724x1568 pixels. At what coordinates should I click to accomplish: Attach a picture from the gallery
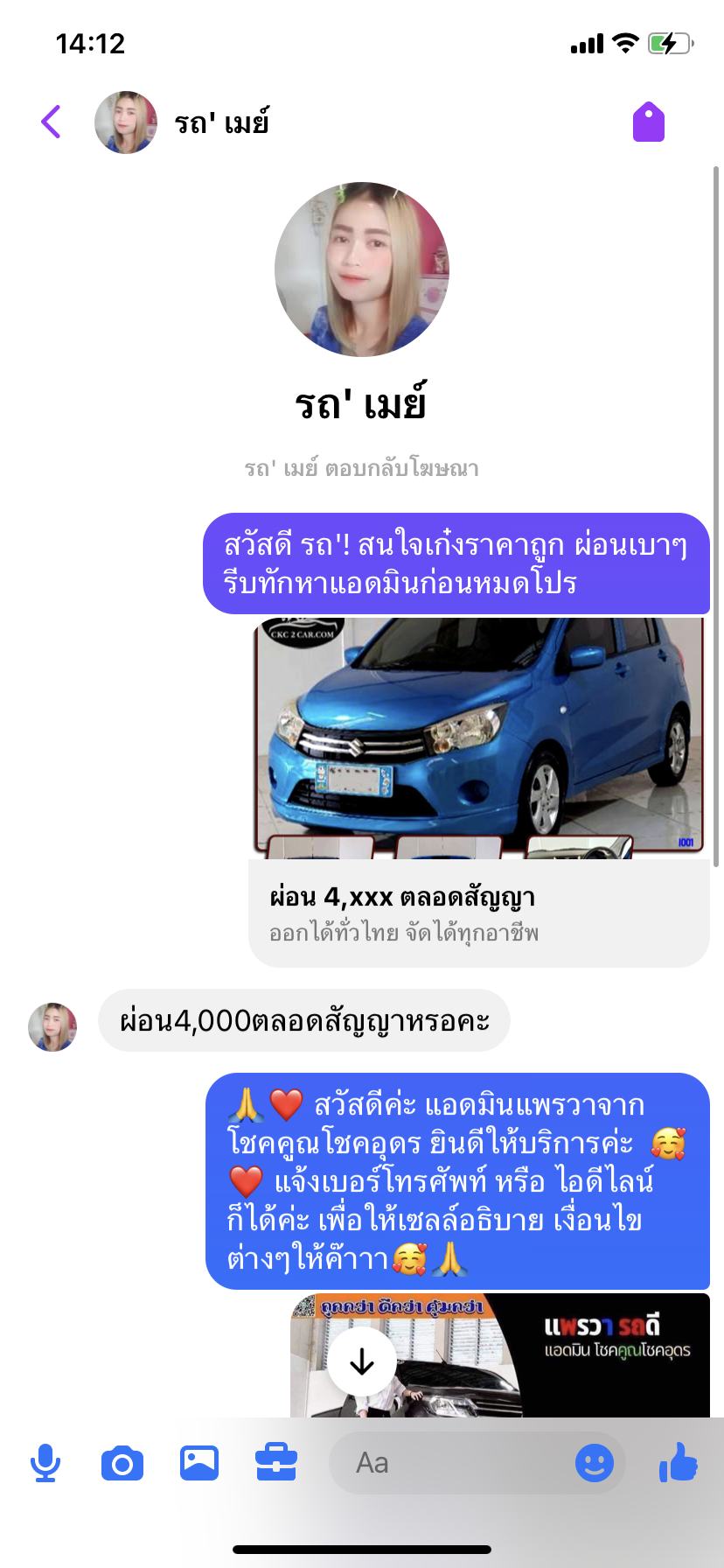(199, 1463)
